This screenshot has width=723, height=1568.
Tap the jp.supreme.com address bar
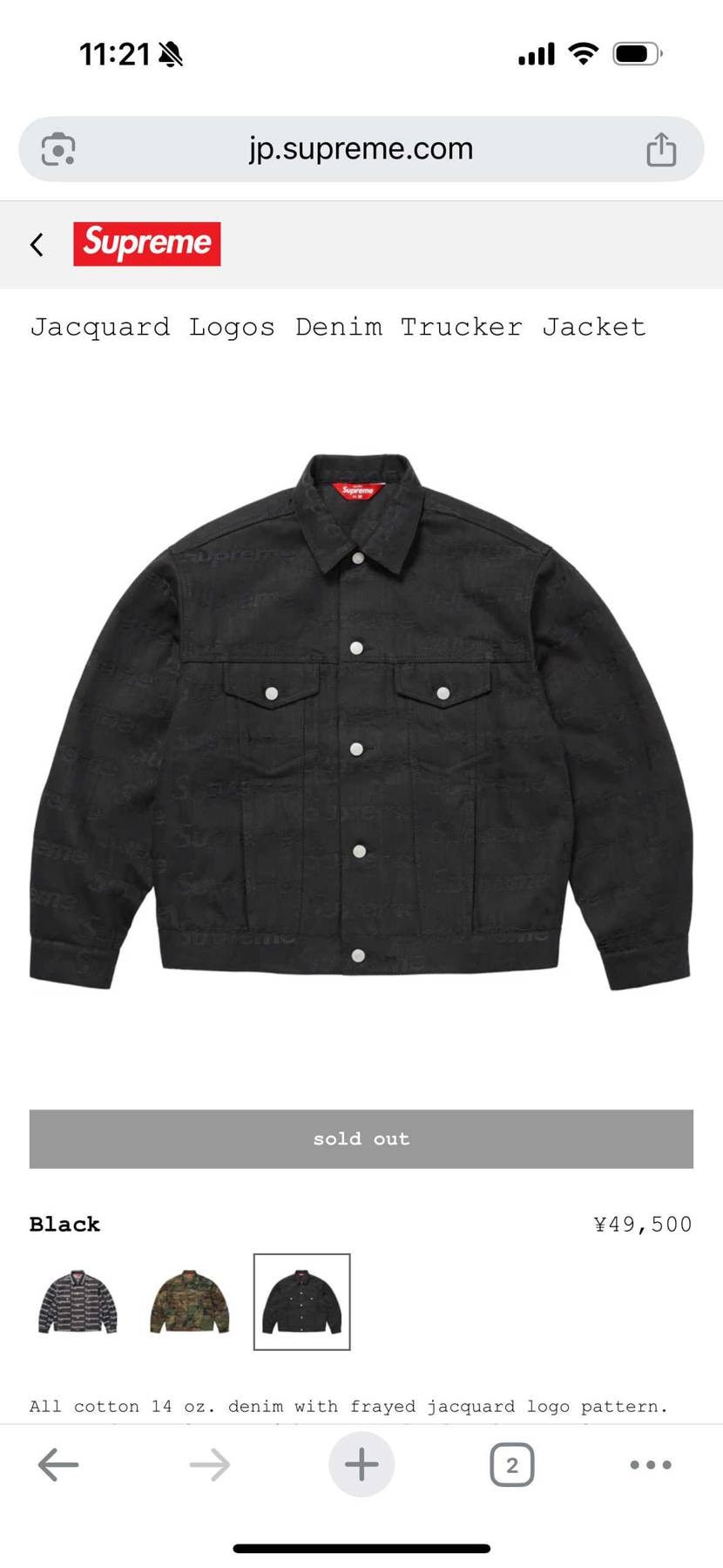click(361, 149)
